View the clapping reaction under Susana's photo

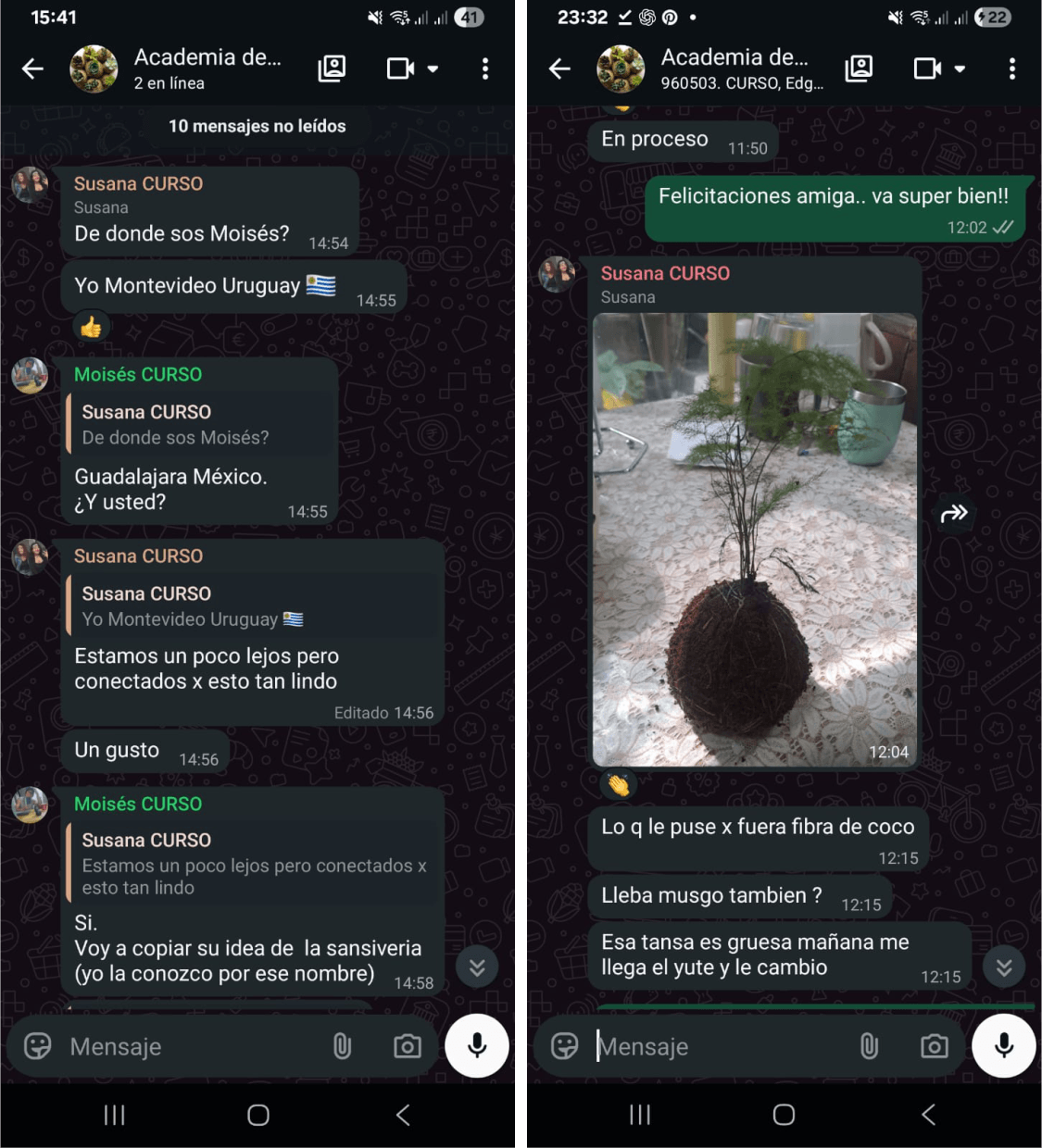click(619, 785)
